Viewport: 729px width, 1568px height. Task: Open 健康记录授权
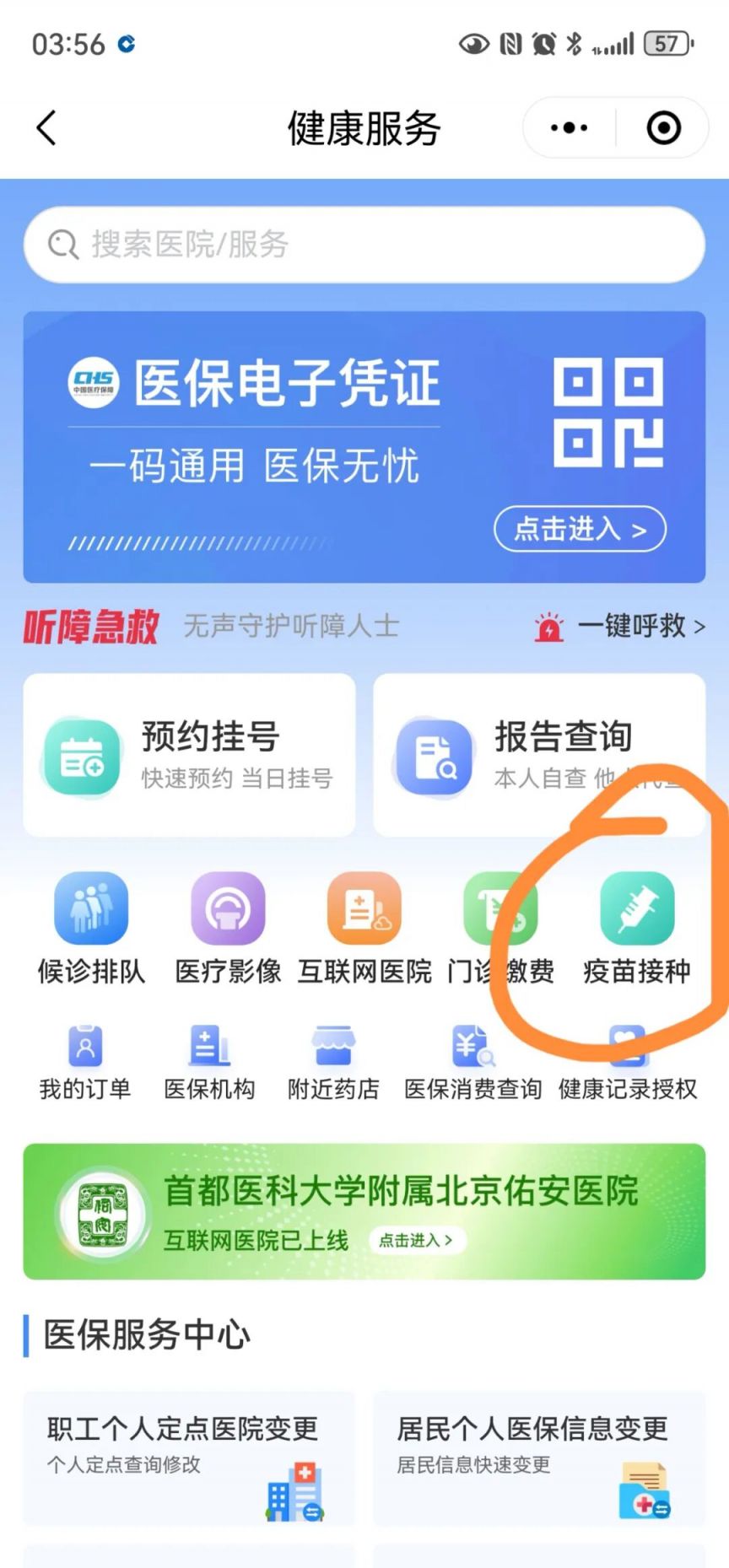(x=628, y=1063)
